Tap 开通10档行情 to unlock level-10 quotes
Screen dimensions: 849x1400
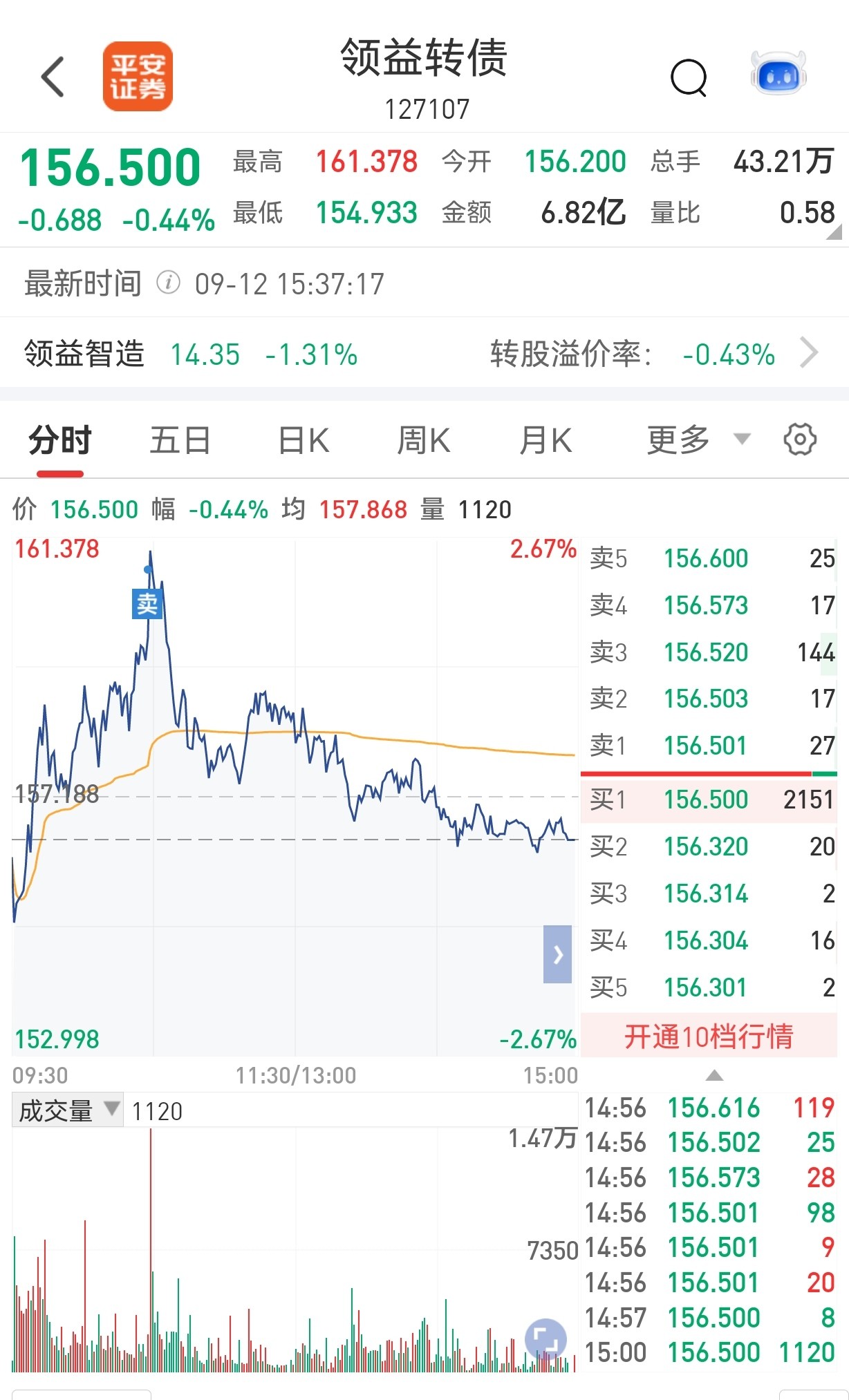click(x=709, y=1036)
